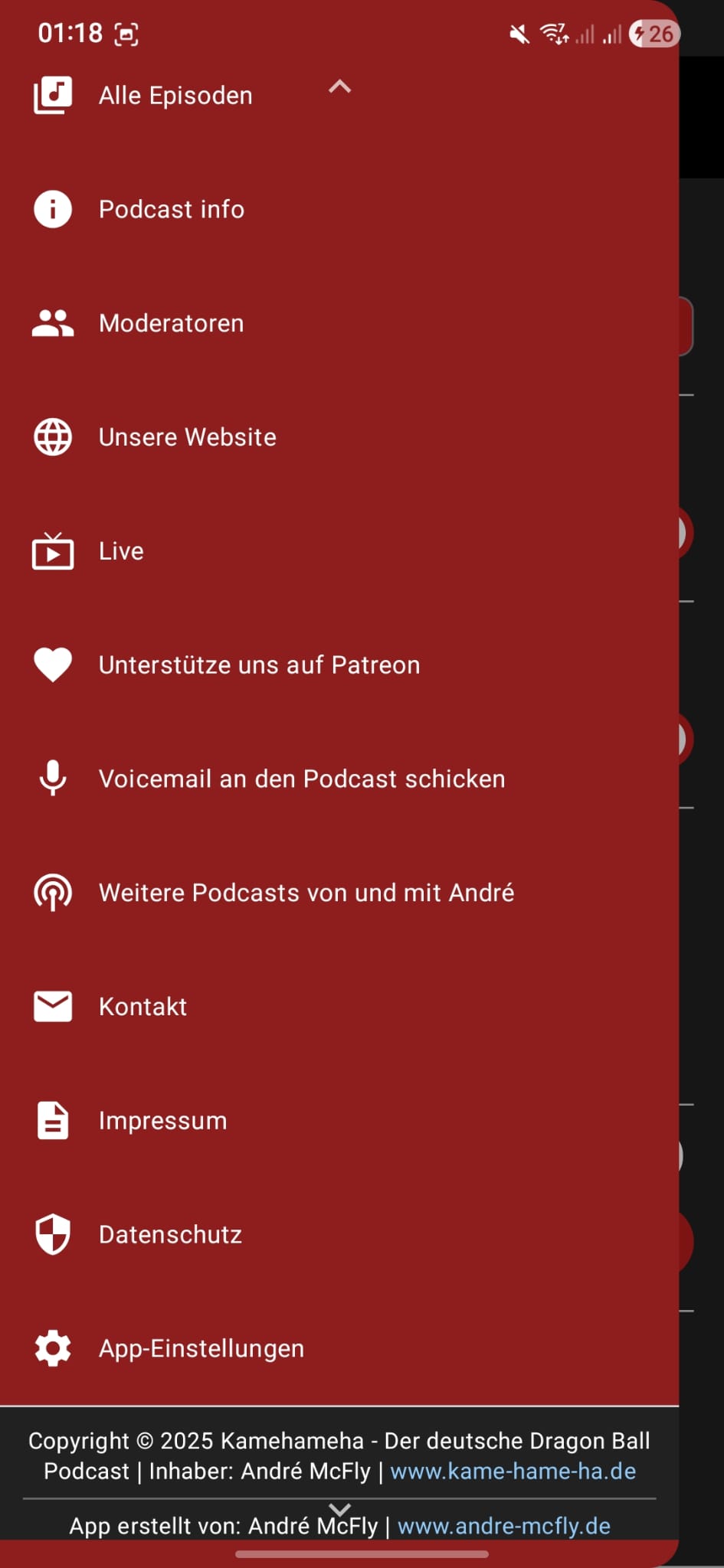View the Datenschutz policy

[x=170, y=1234]
